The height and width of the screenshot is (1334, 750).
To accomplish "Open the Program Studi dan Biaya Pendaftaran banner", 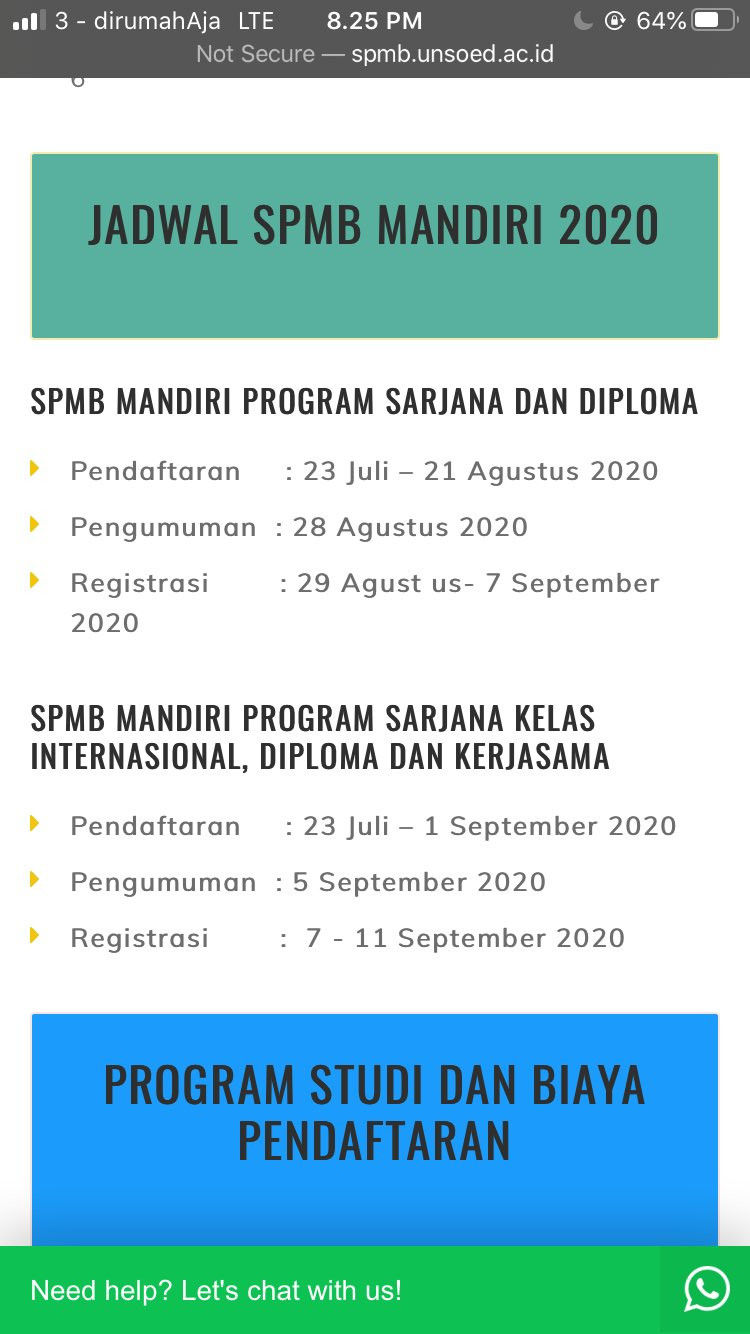I will pos(375,1129).
